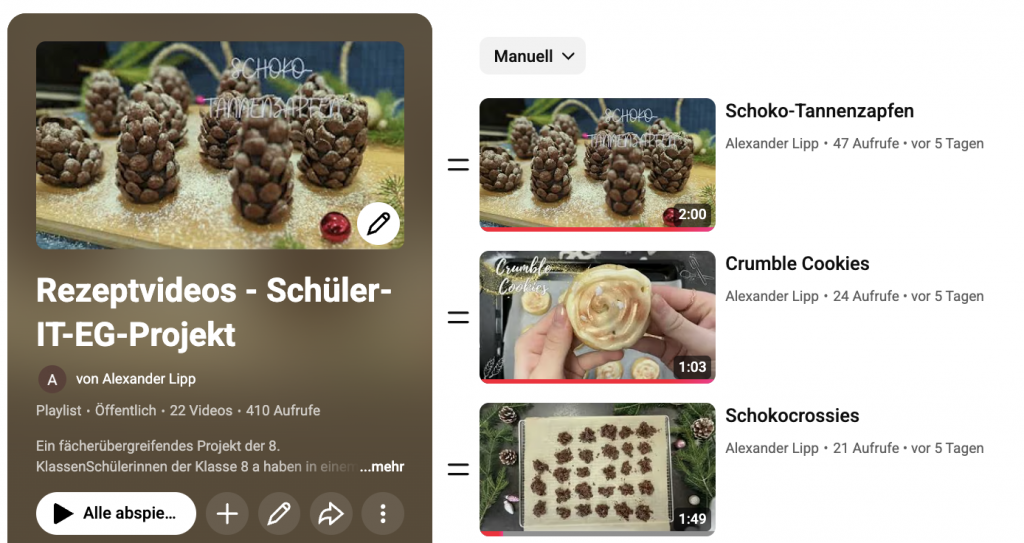
Task: Edit the playlist cover thumbnail
Action: (378, 224)
